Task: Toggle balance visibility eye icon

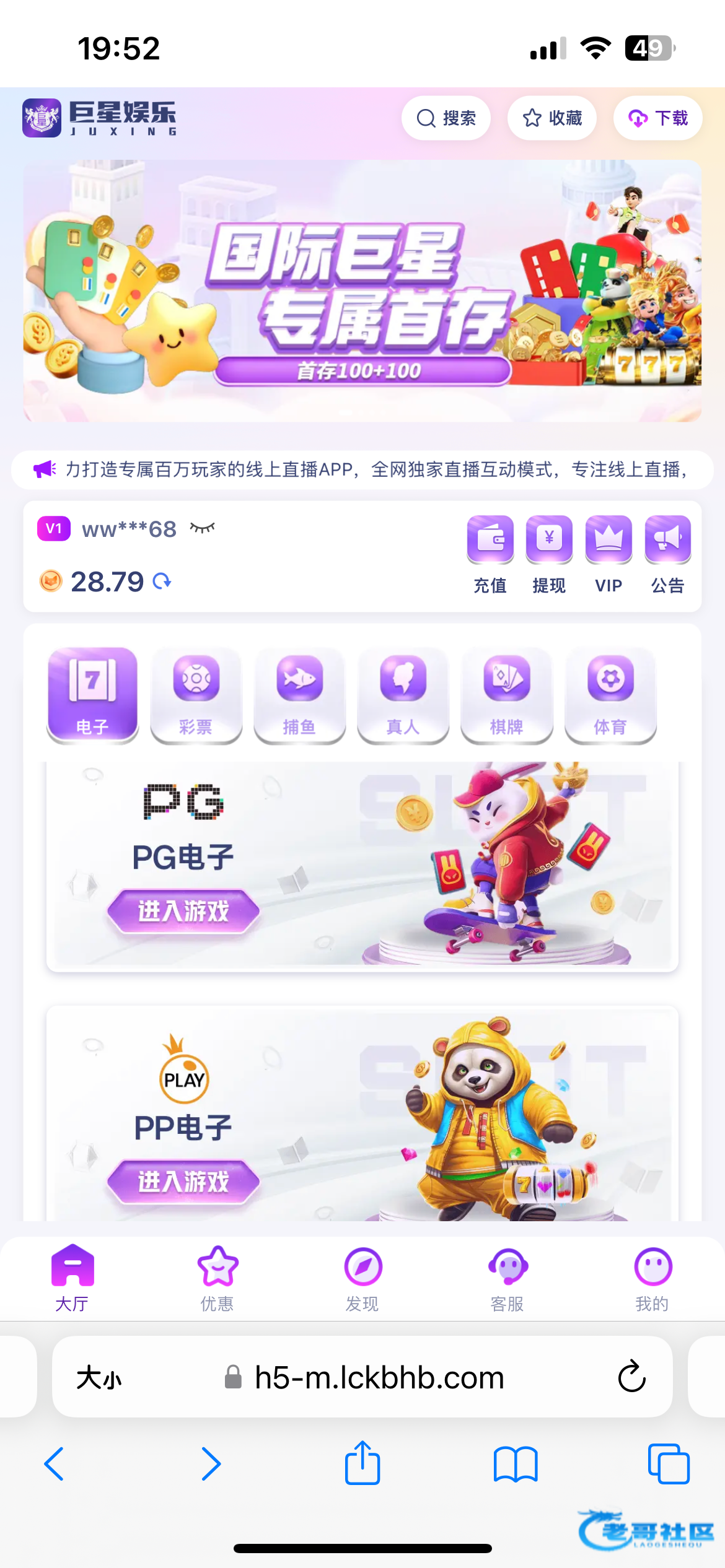Action: click(202, 528)
